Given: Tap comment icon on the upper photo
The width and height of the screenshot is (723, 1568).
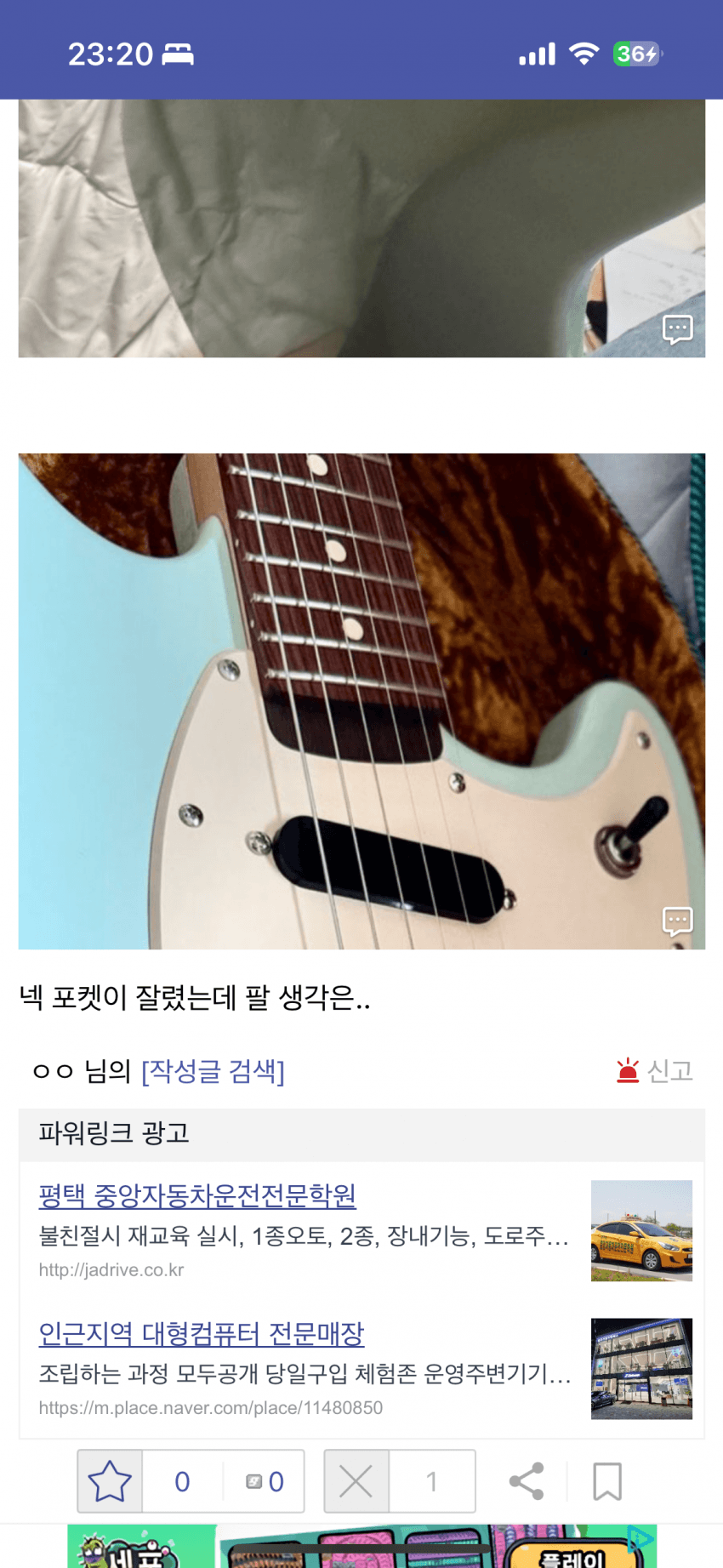Looking at the screenshot, I should 677,328.
